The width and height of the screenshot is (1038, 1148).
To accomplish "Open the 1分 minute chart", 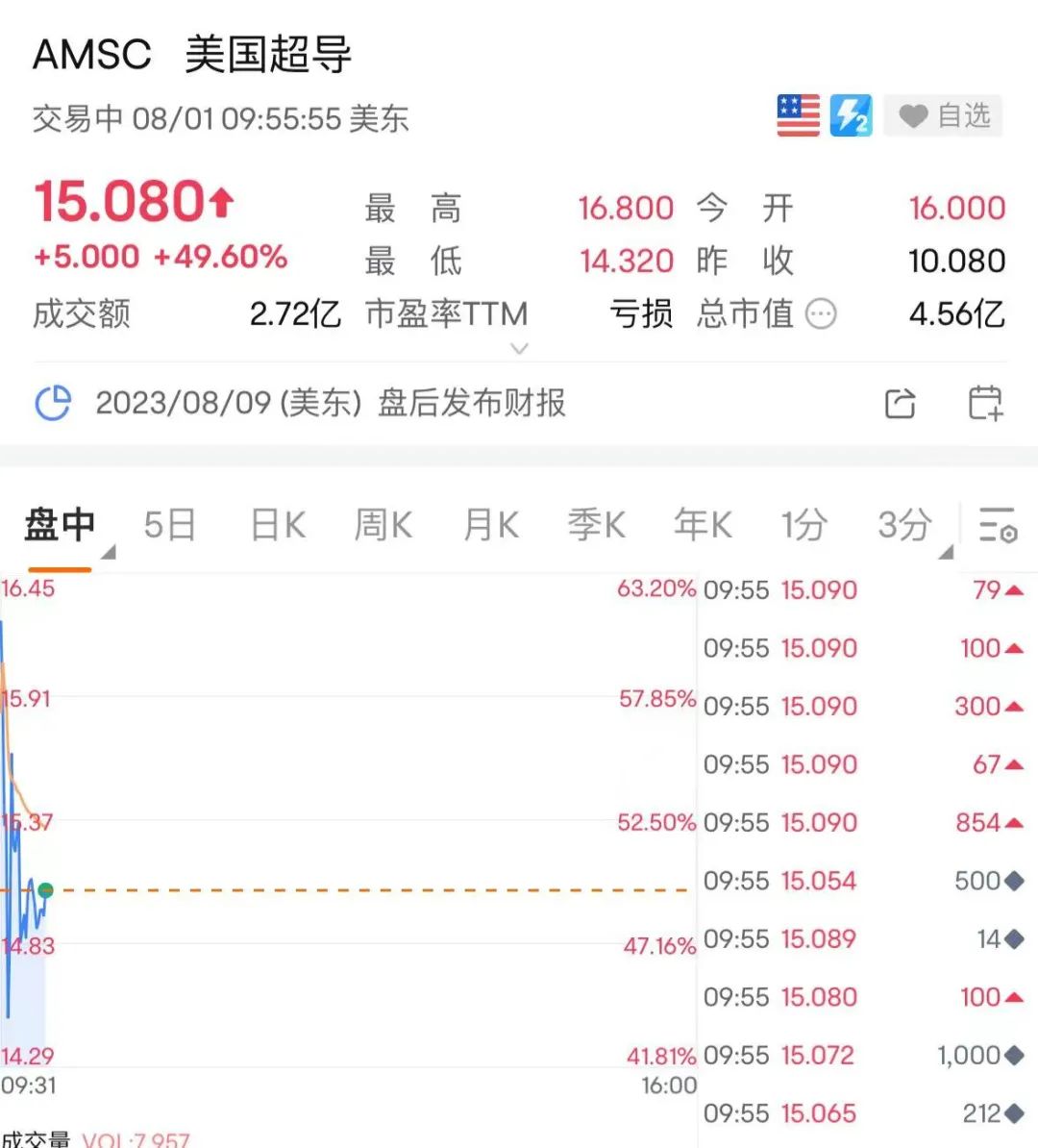I will click(x=805, y=525).
